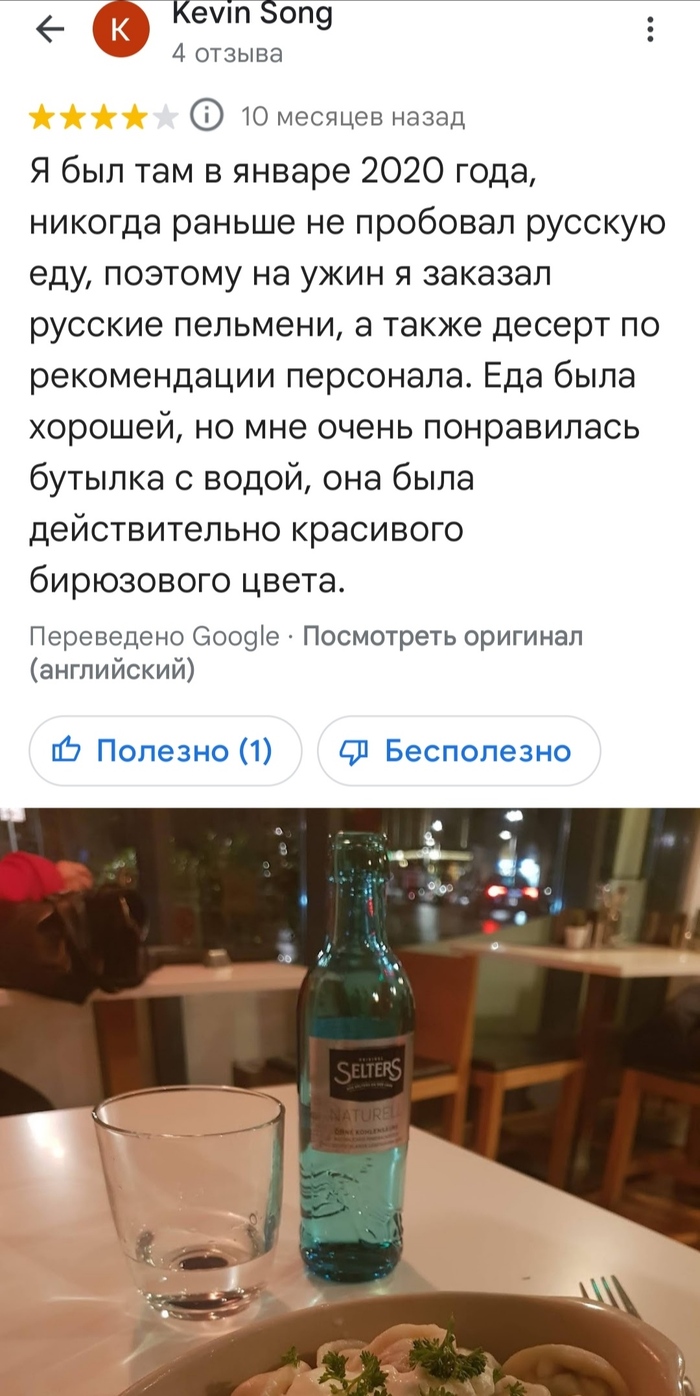The width and height of the screenshot is (700, 1396).
Task: View the original English review
Action: [x=441, y=636]
